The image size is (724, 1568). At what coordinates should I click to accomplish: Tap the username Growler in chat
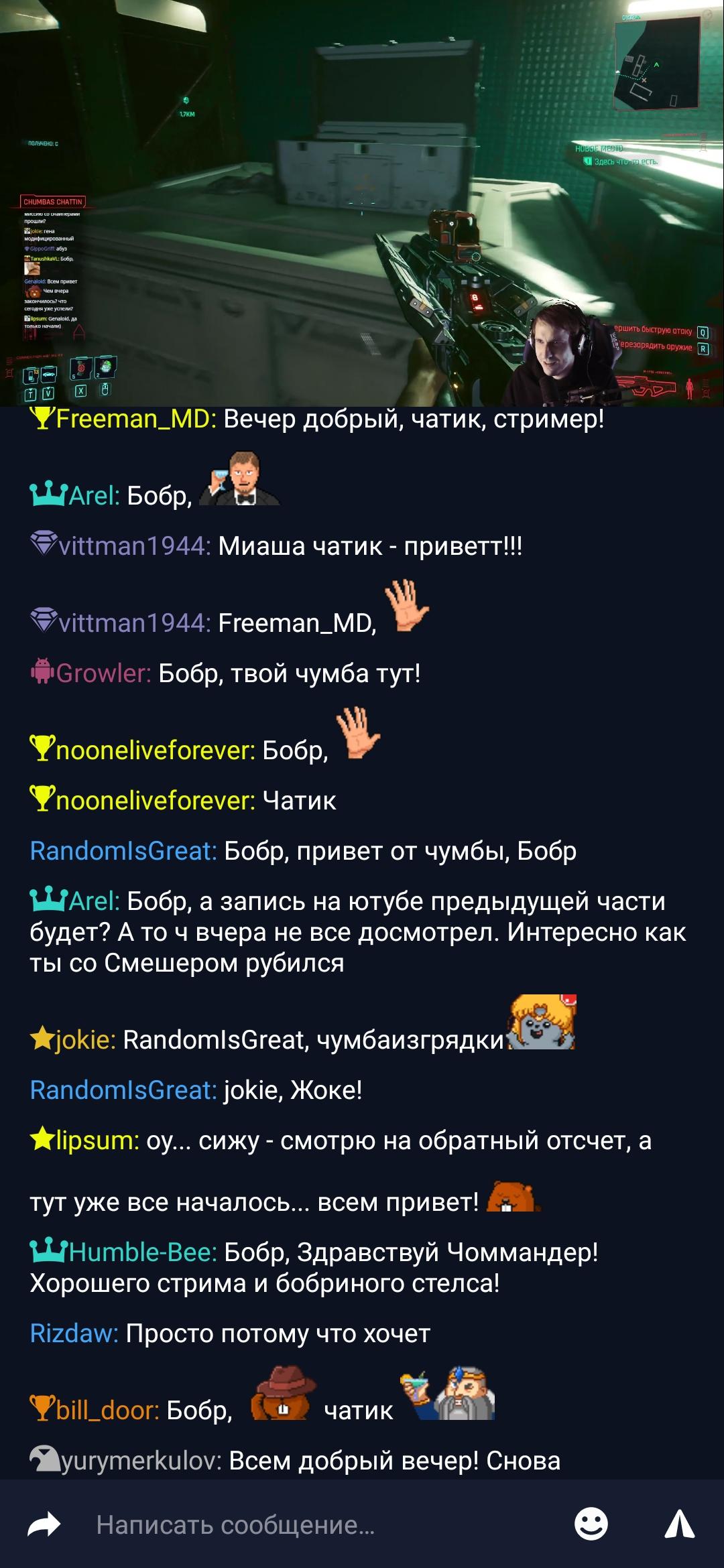coord(104,673)
